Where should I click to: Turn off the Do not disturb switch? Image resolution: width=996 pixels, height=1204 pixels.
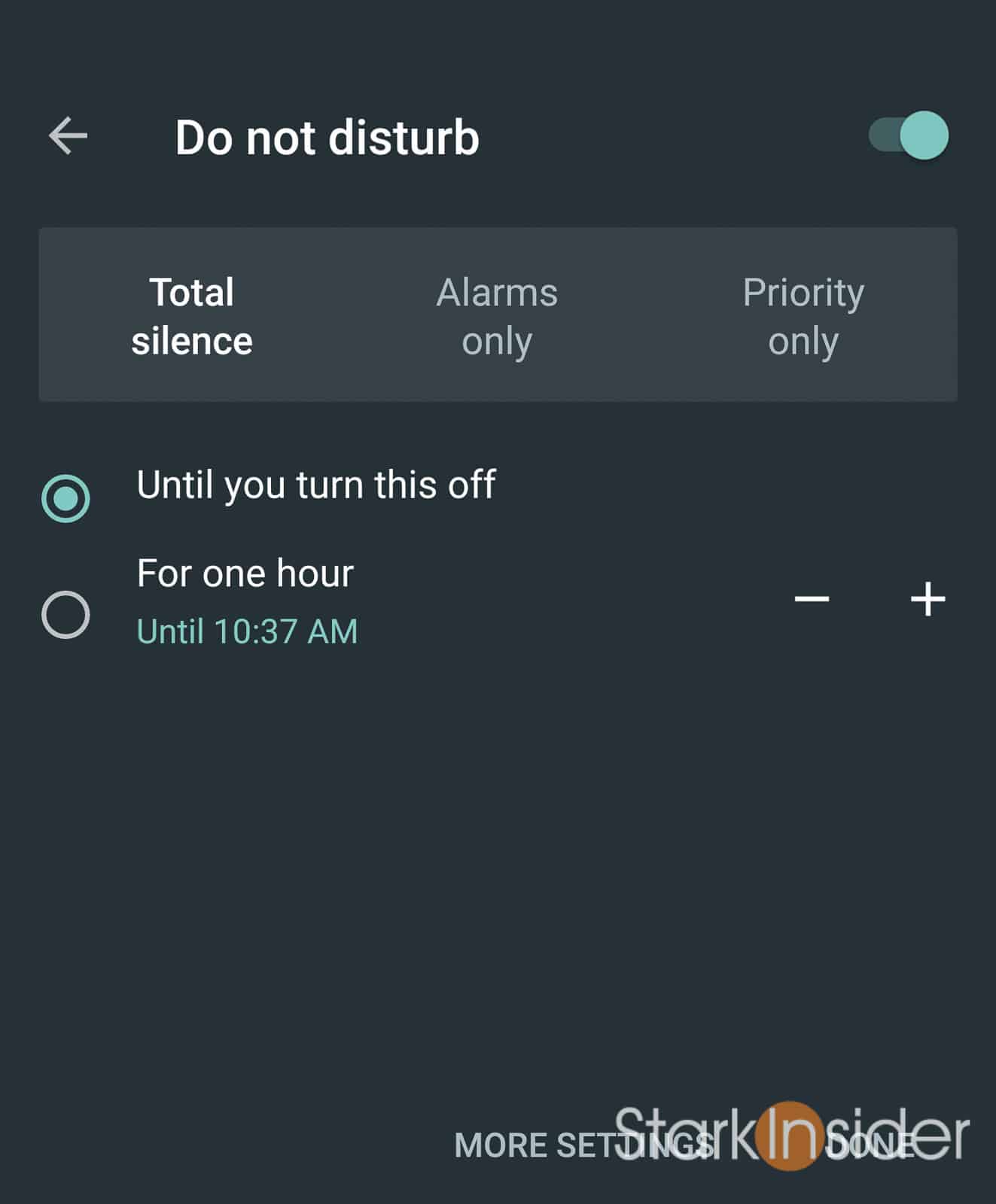point(909,135)
